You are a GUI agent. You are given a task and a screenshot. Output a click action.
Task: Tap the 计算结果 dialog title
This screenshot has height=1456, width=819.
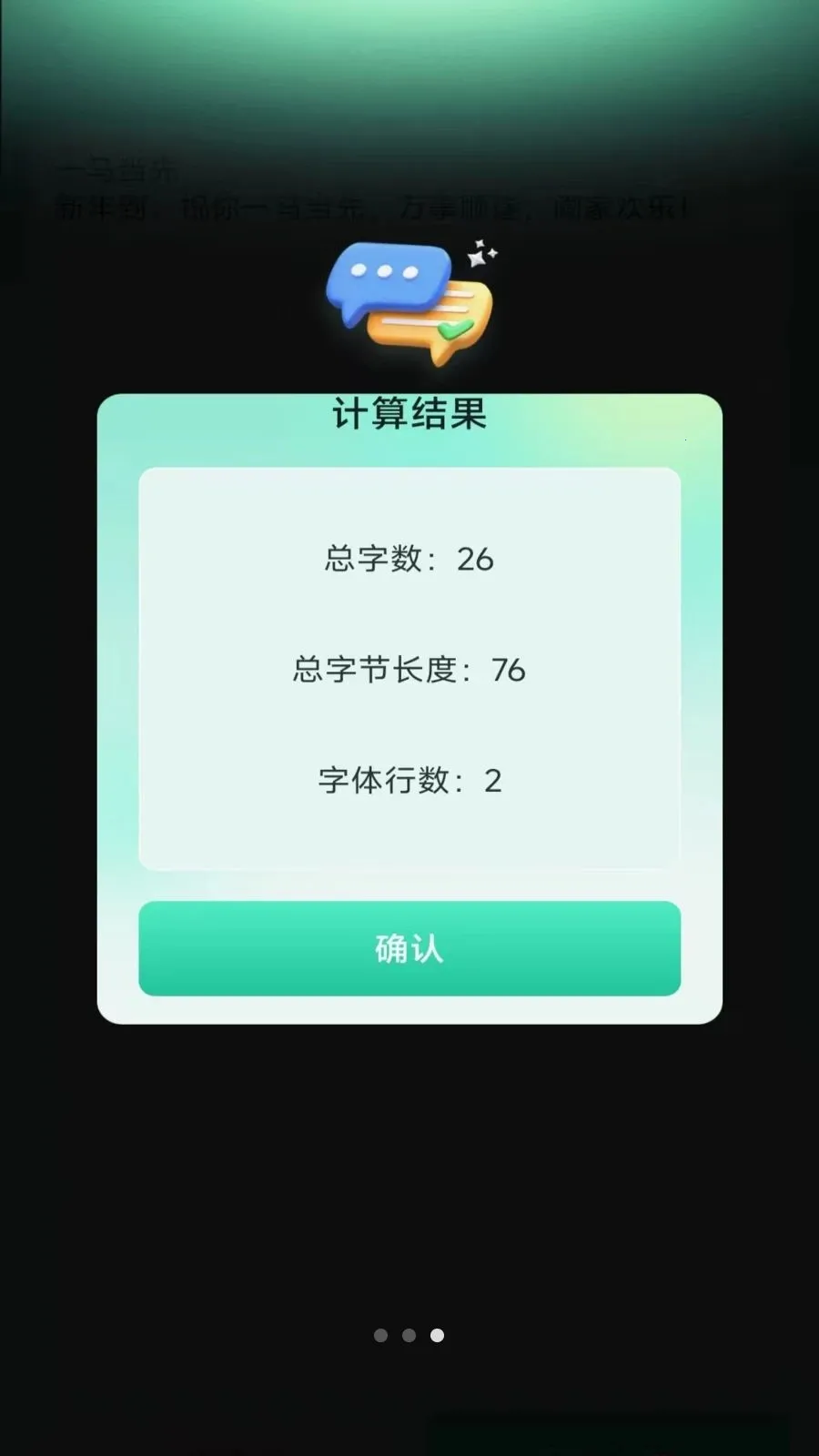(x=409, y=414)
